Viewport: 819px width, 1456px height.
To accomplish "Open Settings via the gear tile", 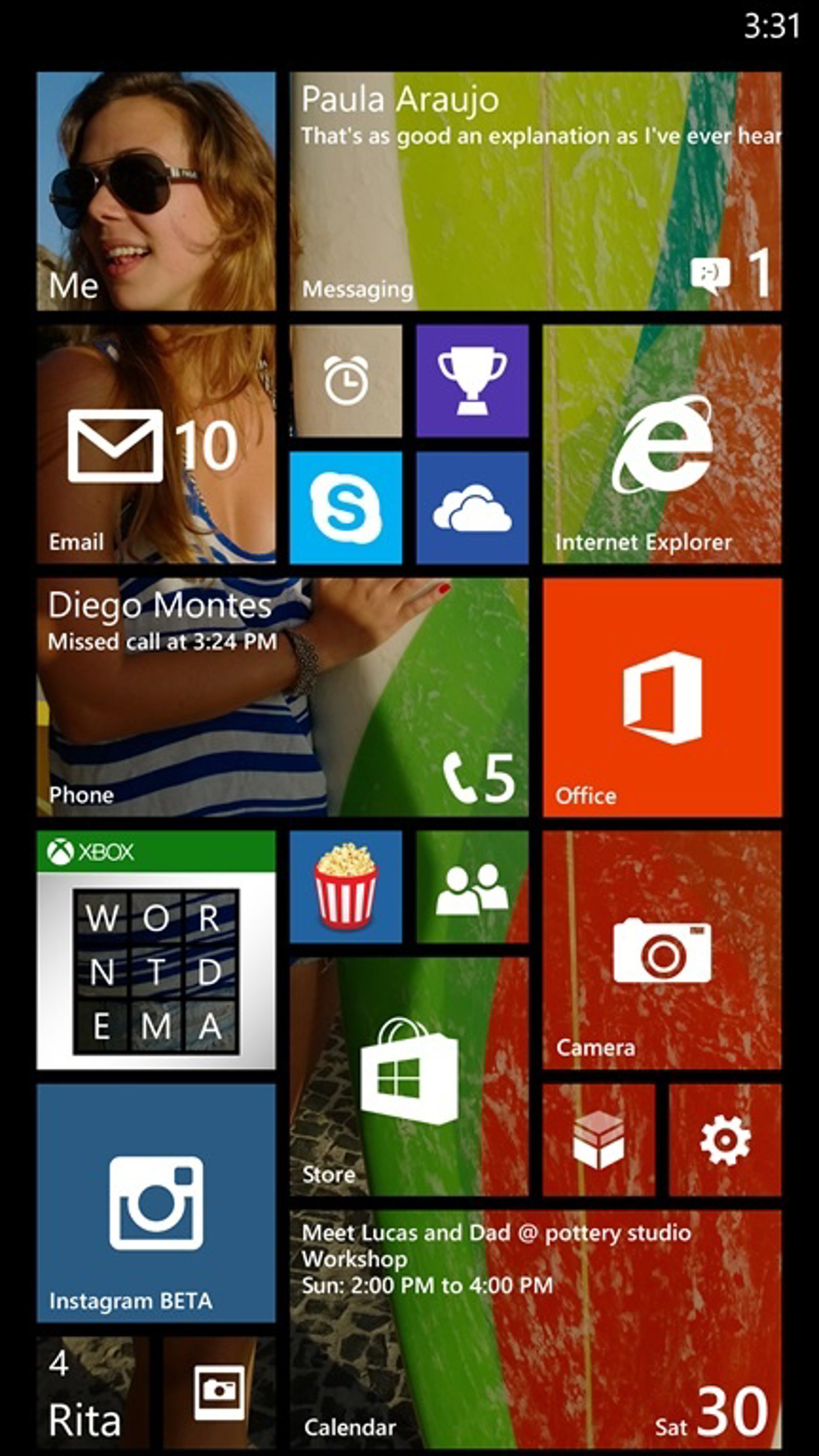I will [725, 1140].
